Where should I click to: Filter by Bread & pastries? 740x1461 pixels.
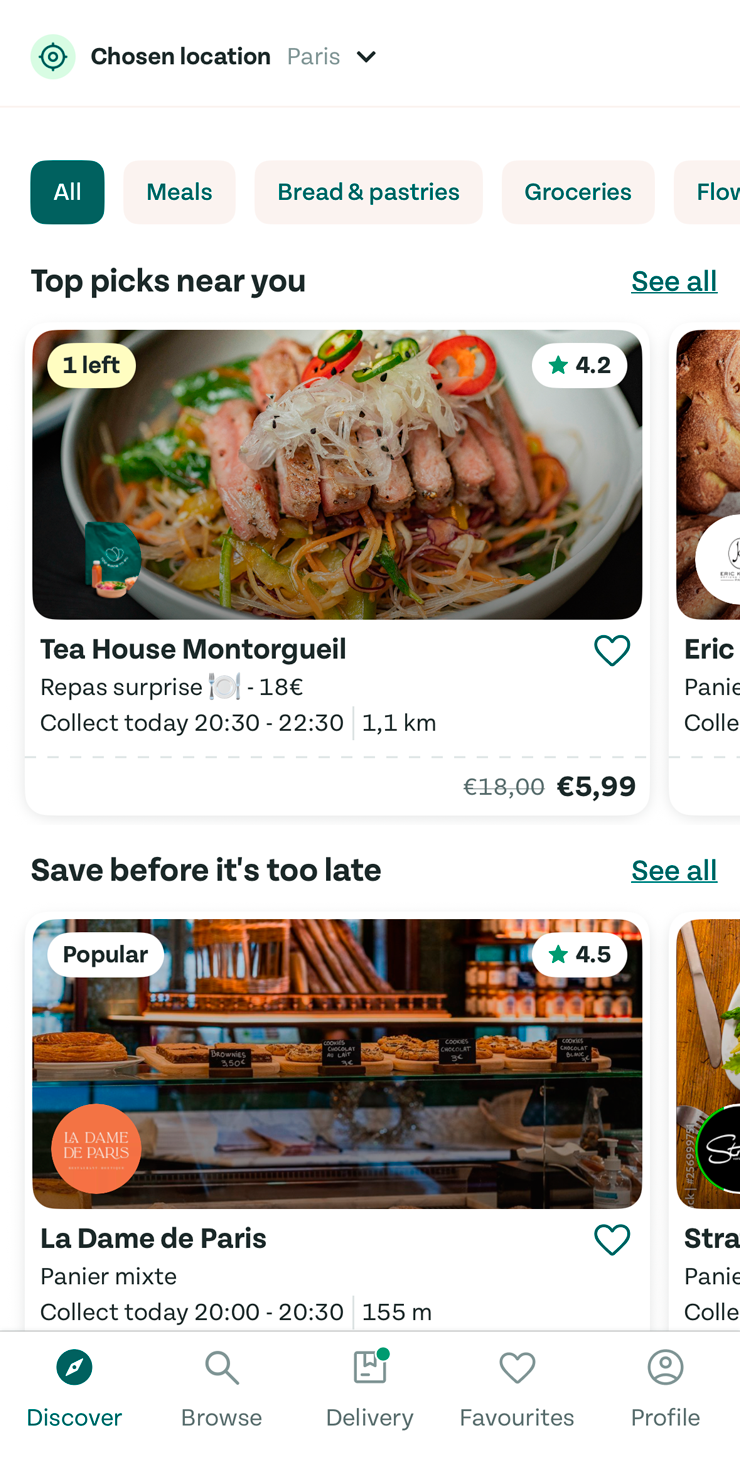[x=368, y=192]
